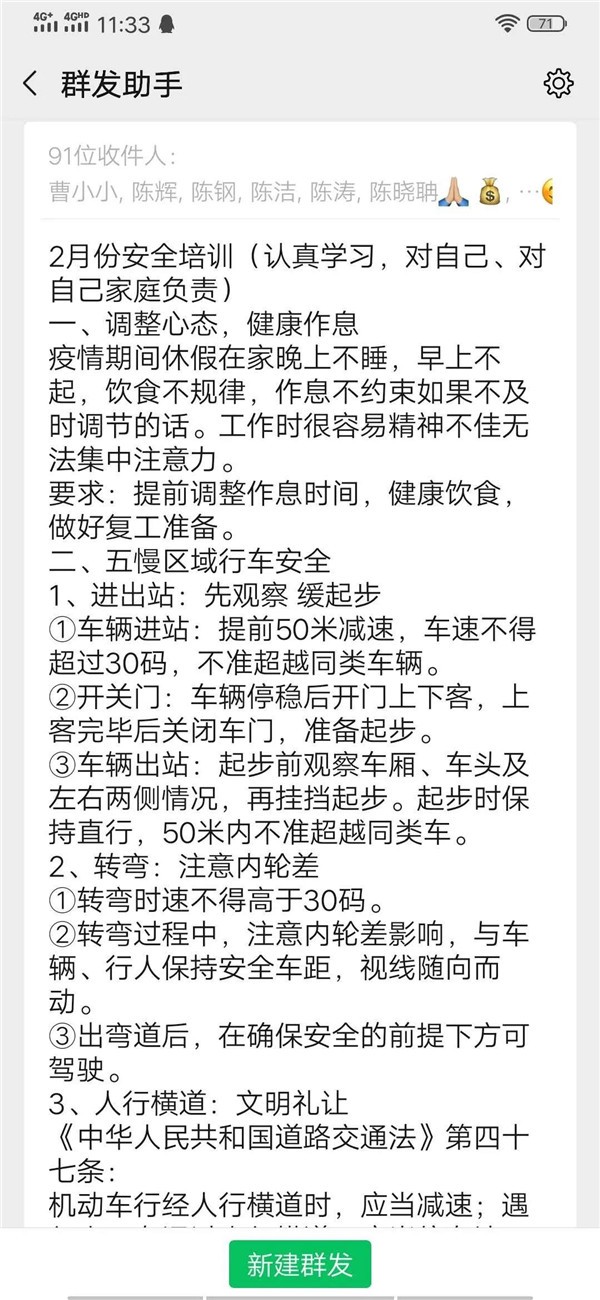Go back from 群发助手
Image resolution: width=600 pixels, height=1300 pixels.
coord(30,84)
